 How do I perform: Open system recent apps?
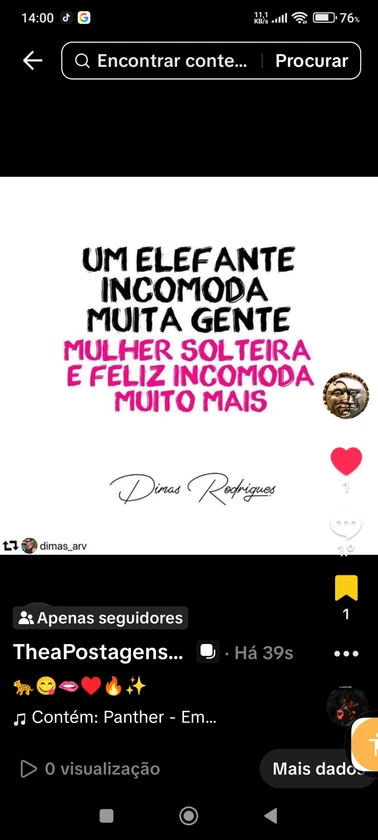107,816
